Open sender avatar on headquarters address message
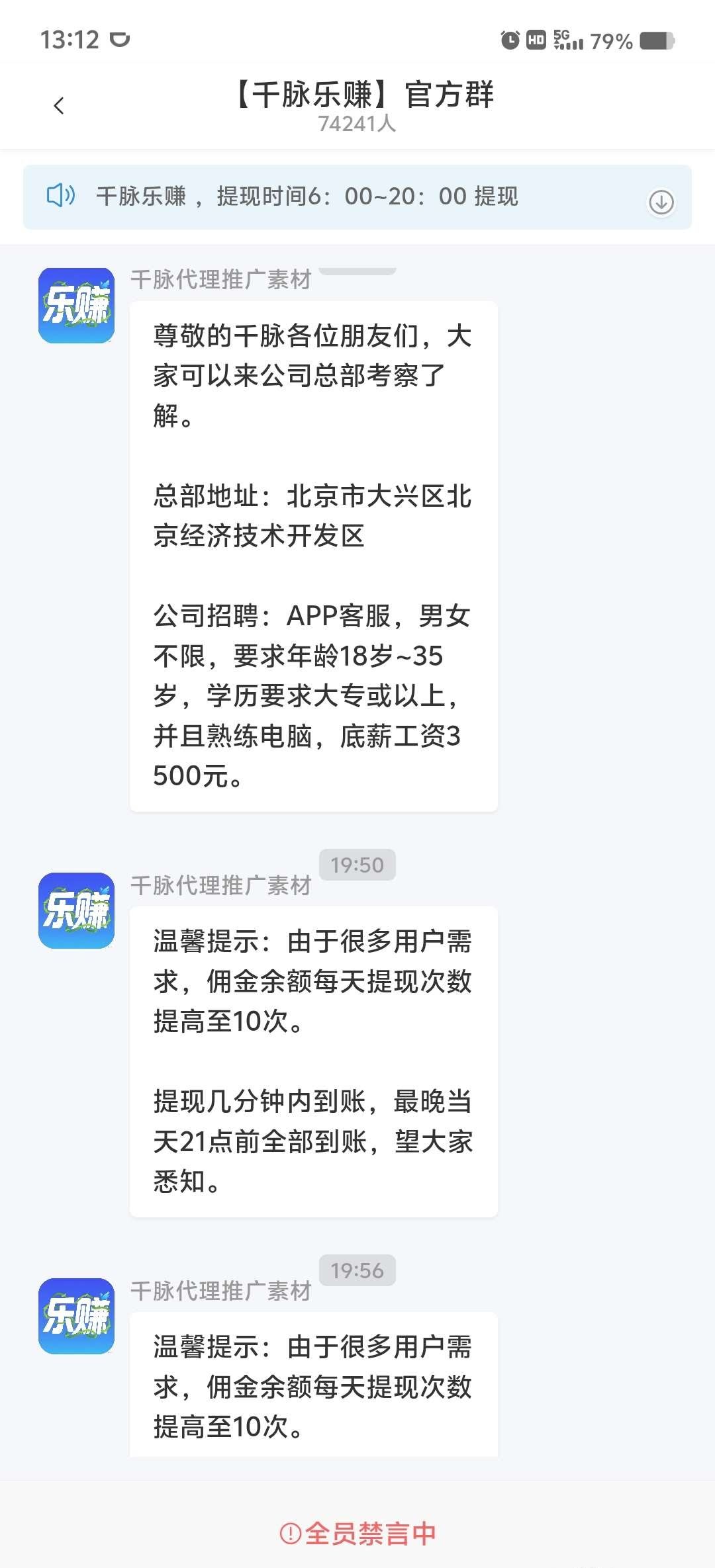Image resolution: width=715 pixels, height=1568 pixels. click(x=77, y=306)
